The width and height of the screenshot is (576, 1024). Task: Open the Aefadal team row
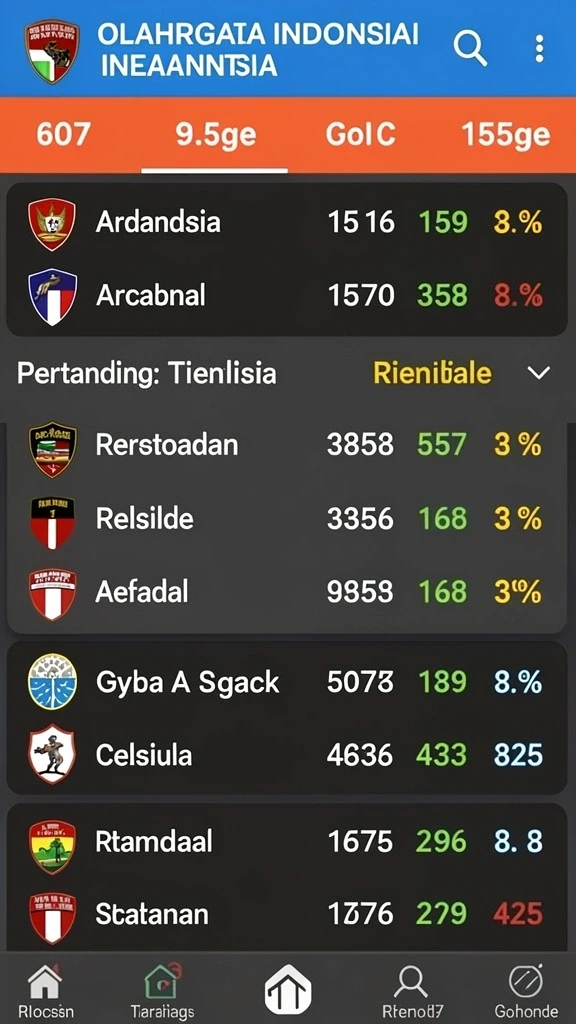click(287, 593)
